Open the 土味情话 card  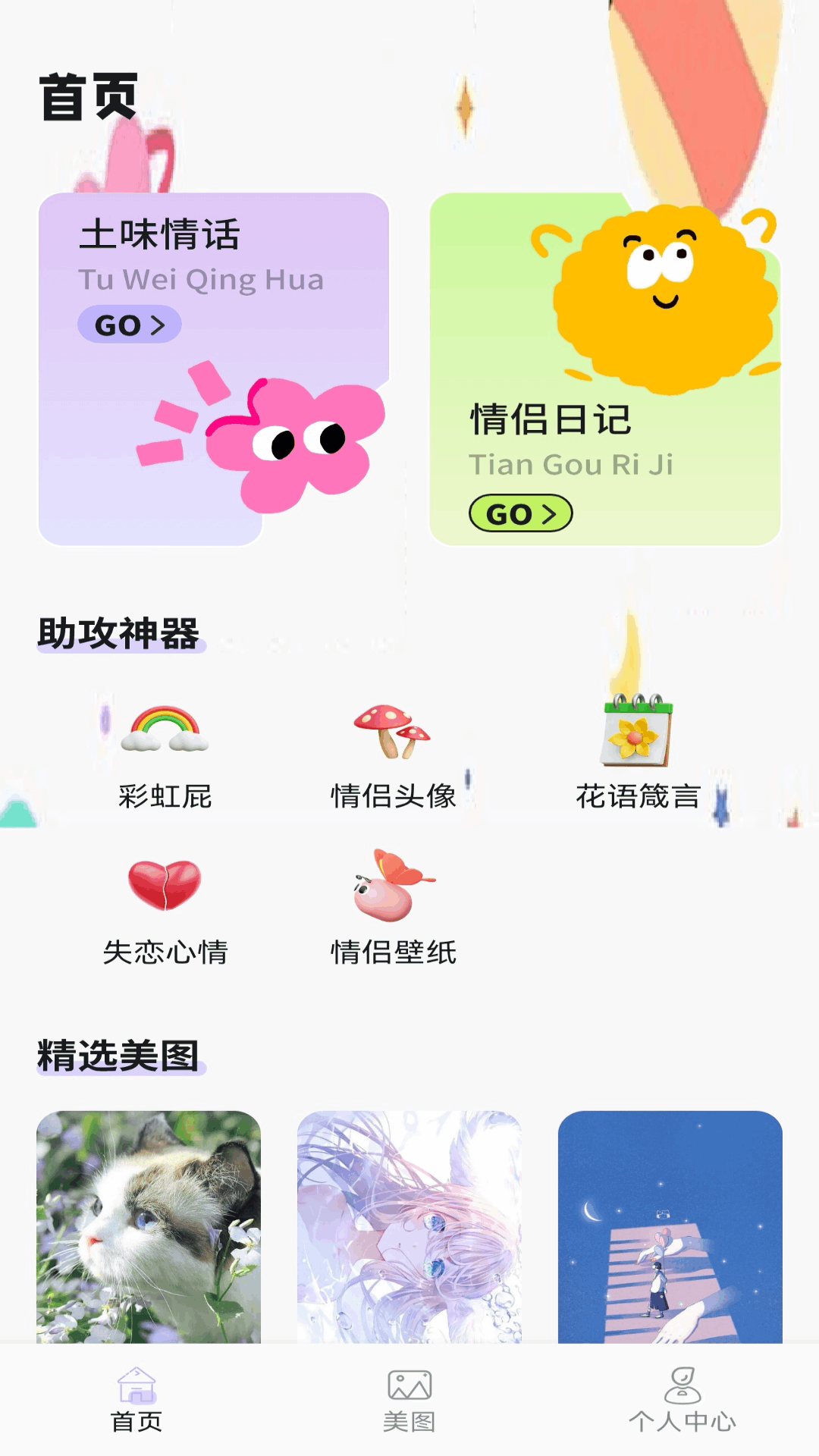coord(213,369)
